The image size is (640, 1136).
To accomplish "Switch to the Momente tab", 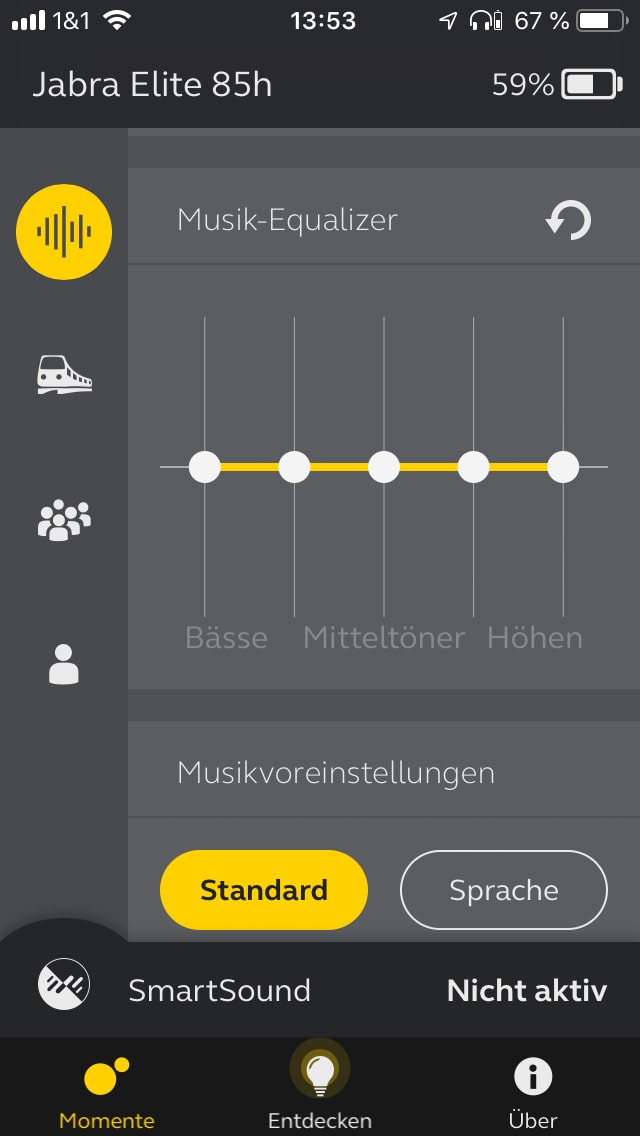I will pyautogui.click(x=106, y=1092).
